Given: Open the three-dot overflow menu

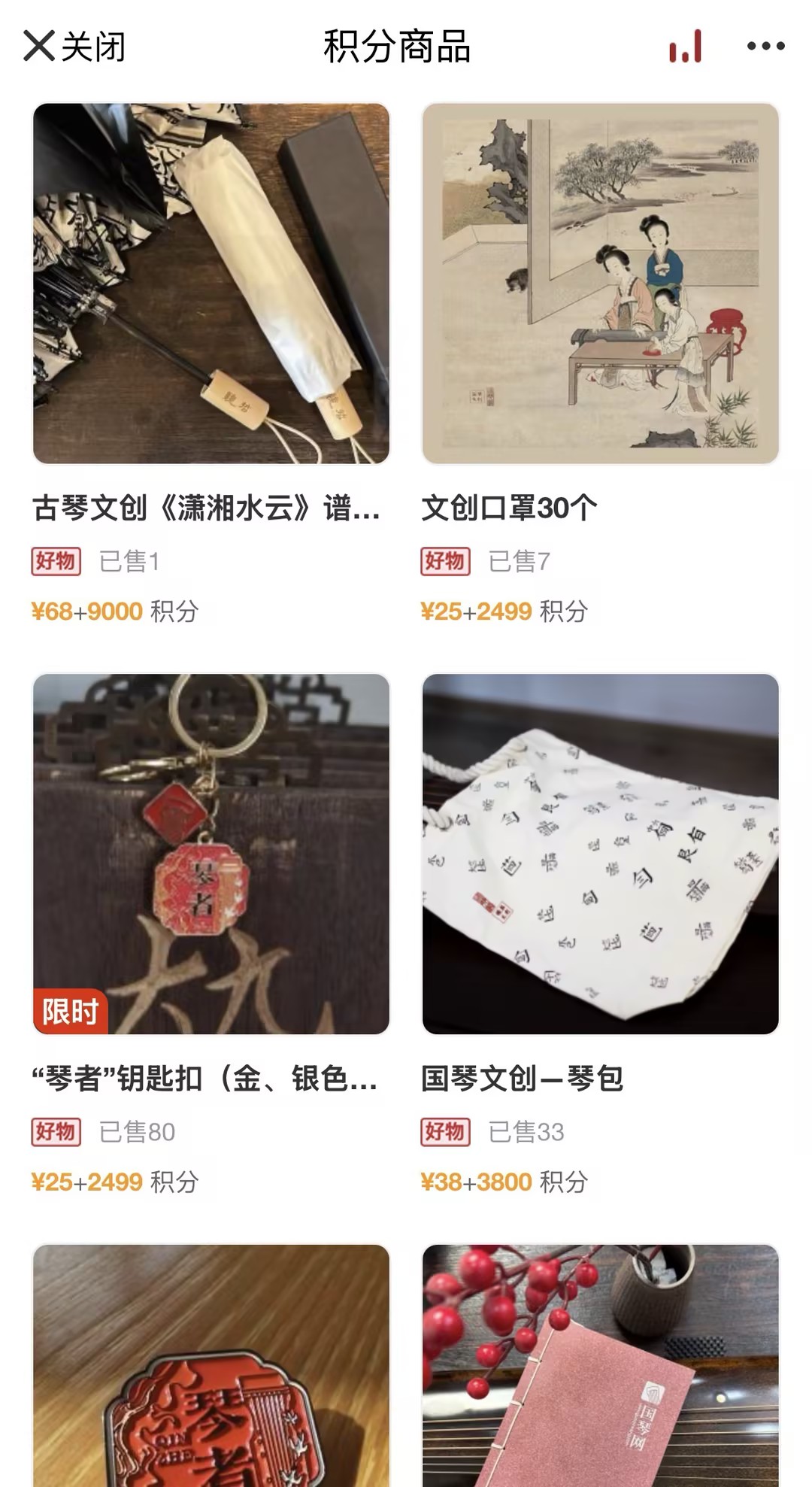Looking at the screenshot, I should point(765,46).
